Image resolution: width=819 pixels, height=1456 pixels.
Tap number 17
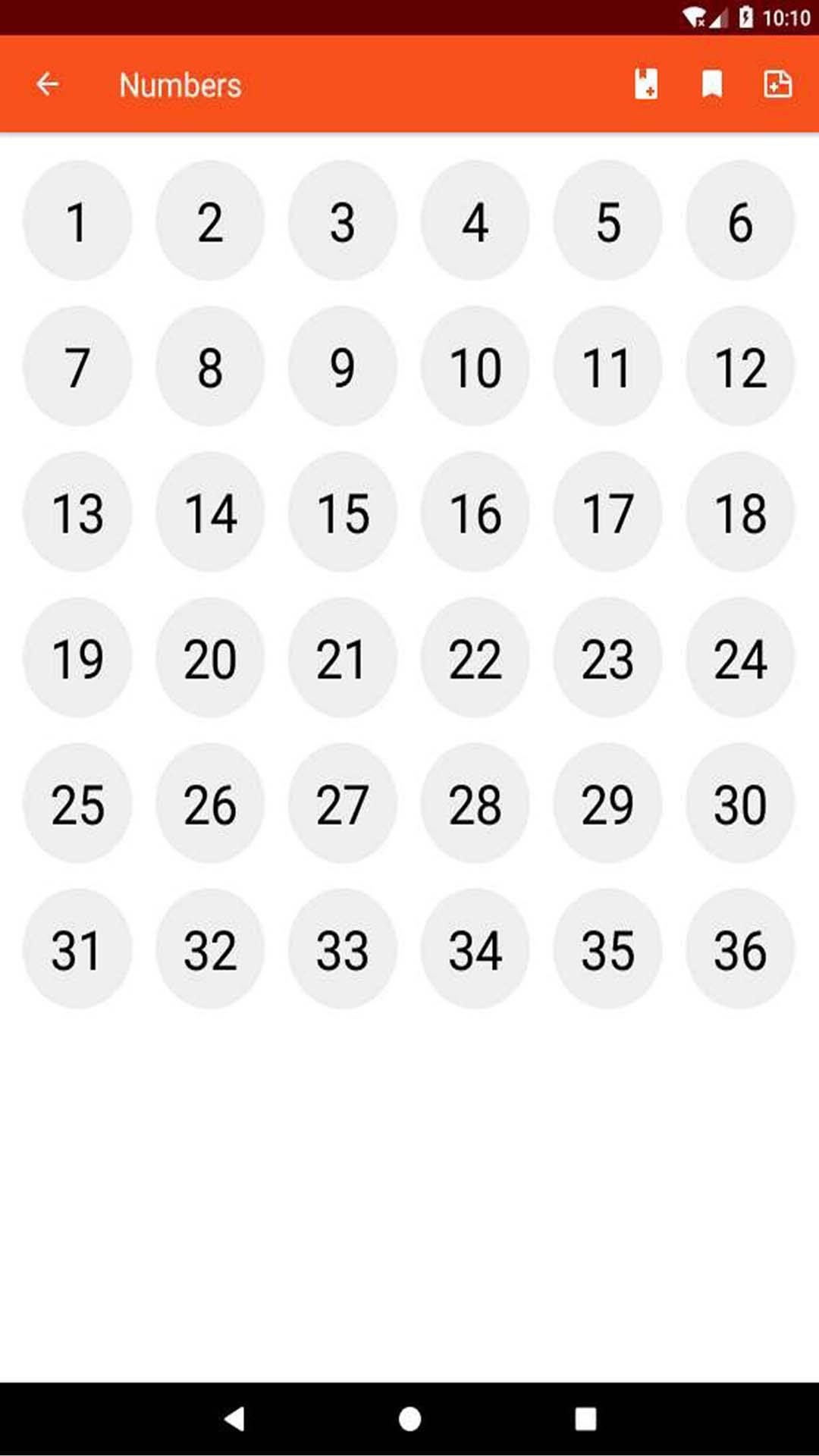tap(607, 512)
